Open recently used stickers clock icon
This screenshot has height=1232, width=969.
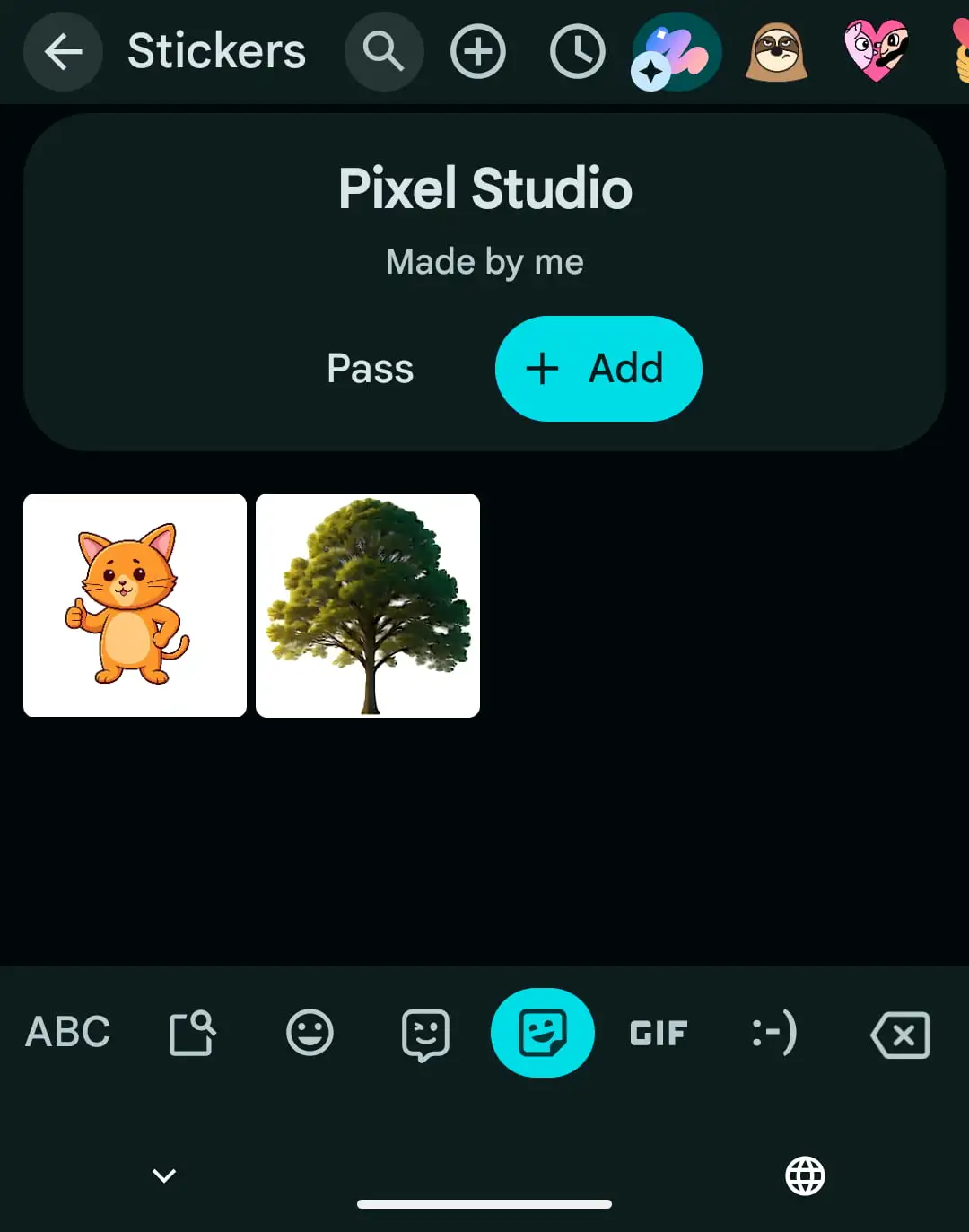(576, 51)
